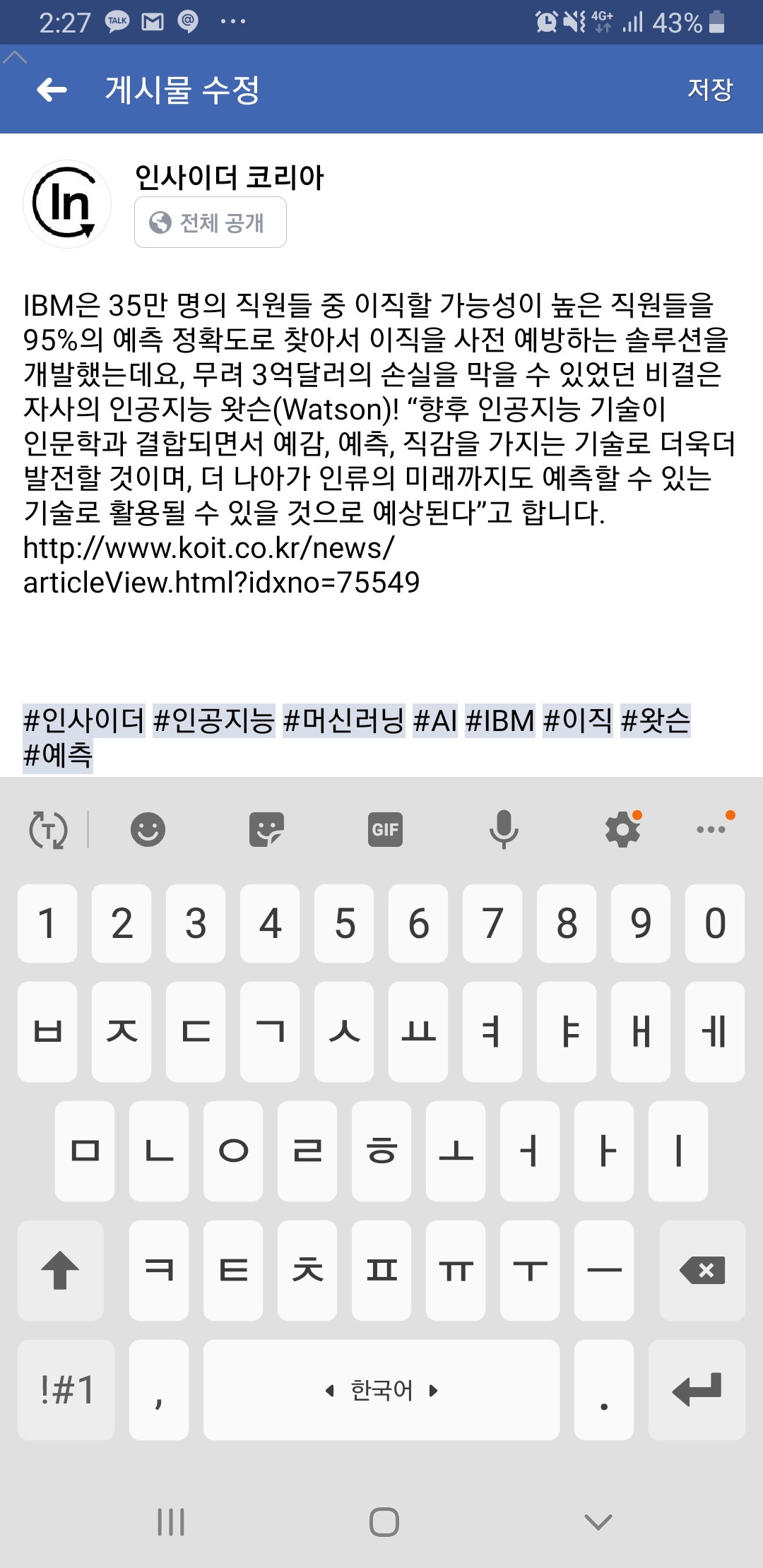Tap the 한국어 space bar
This screenshot has width=763, height=1568.
click(x=381, y=1390)
